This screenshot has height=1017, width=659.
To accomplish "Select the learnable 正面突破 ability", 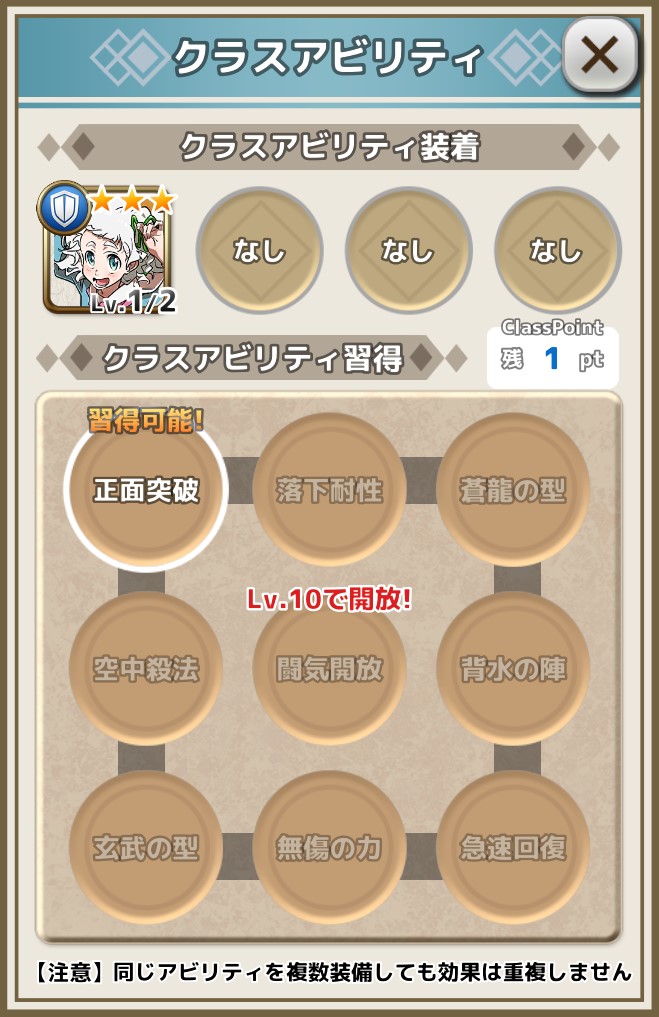I will [x=145, y=490].
